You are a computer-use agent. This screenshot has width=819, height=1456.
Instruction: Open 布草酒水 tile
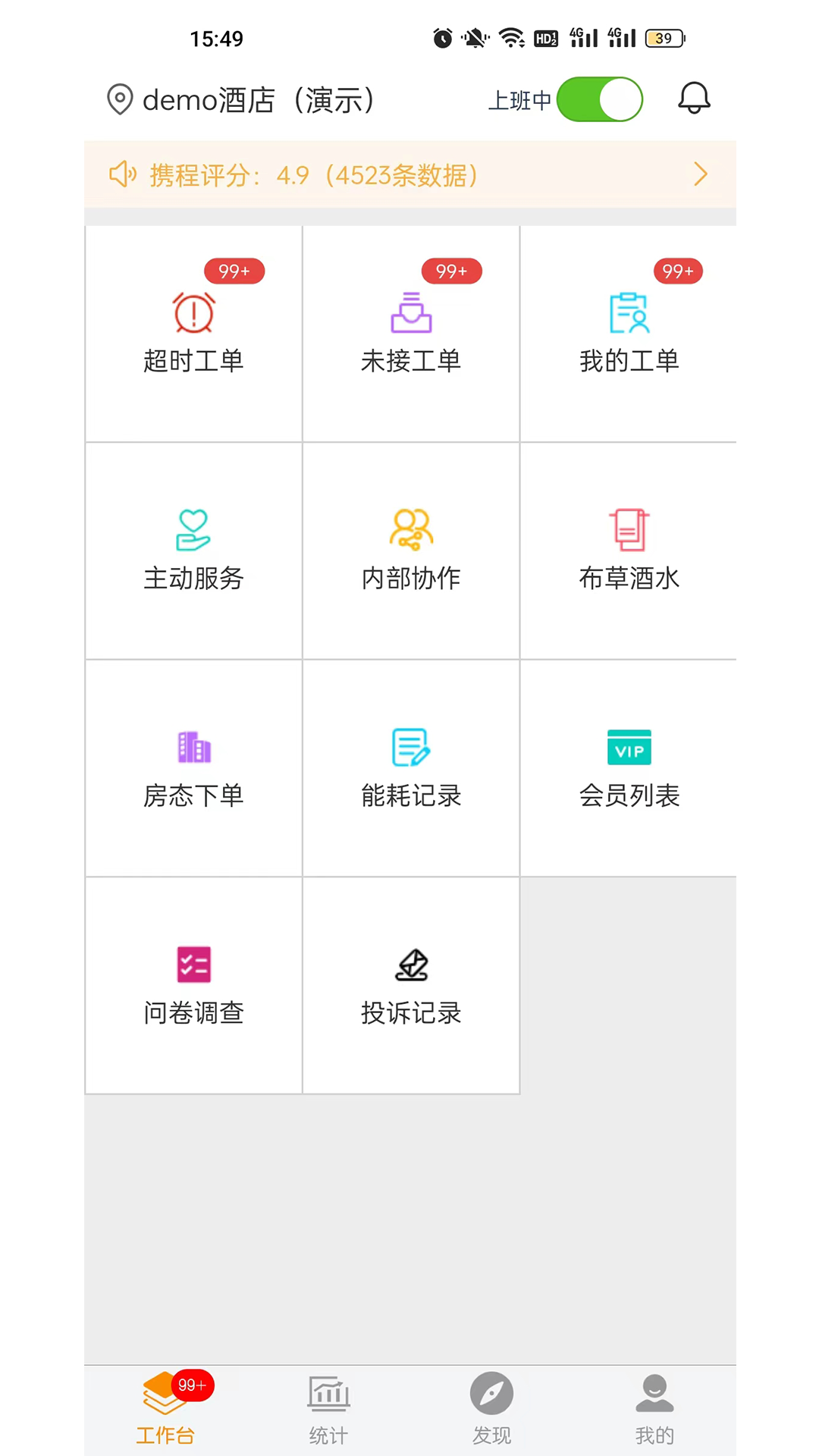click(x=629, y=551)
